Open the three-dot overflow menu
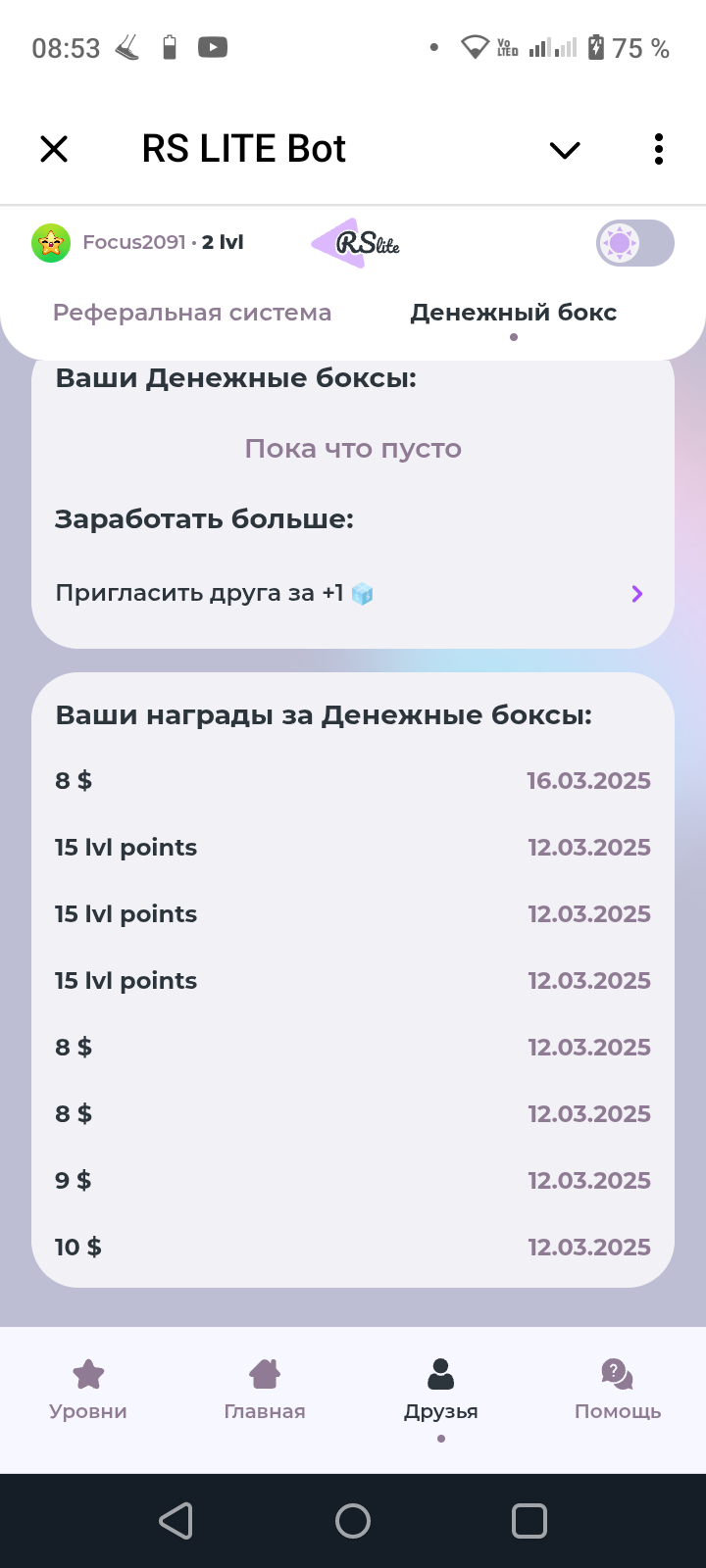This screenshot has width=706, height=1568. pos(659,149)
